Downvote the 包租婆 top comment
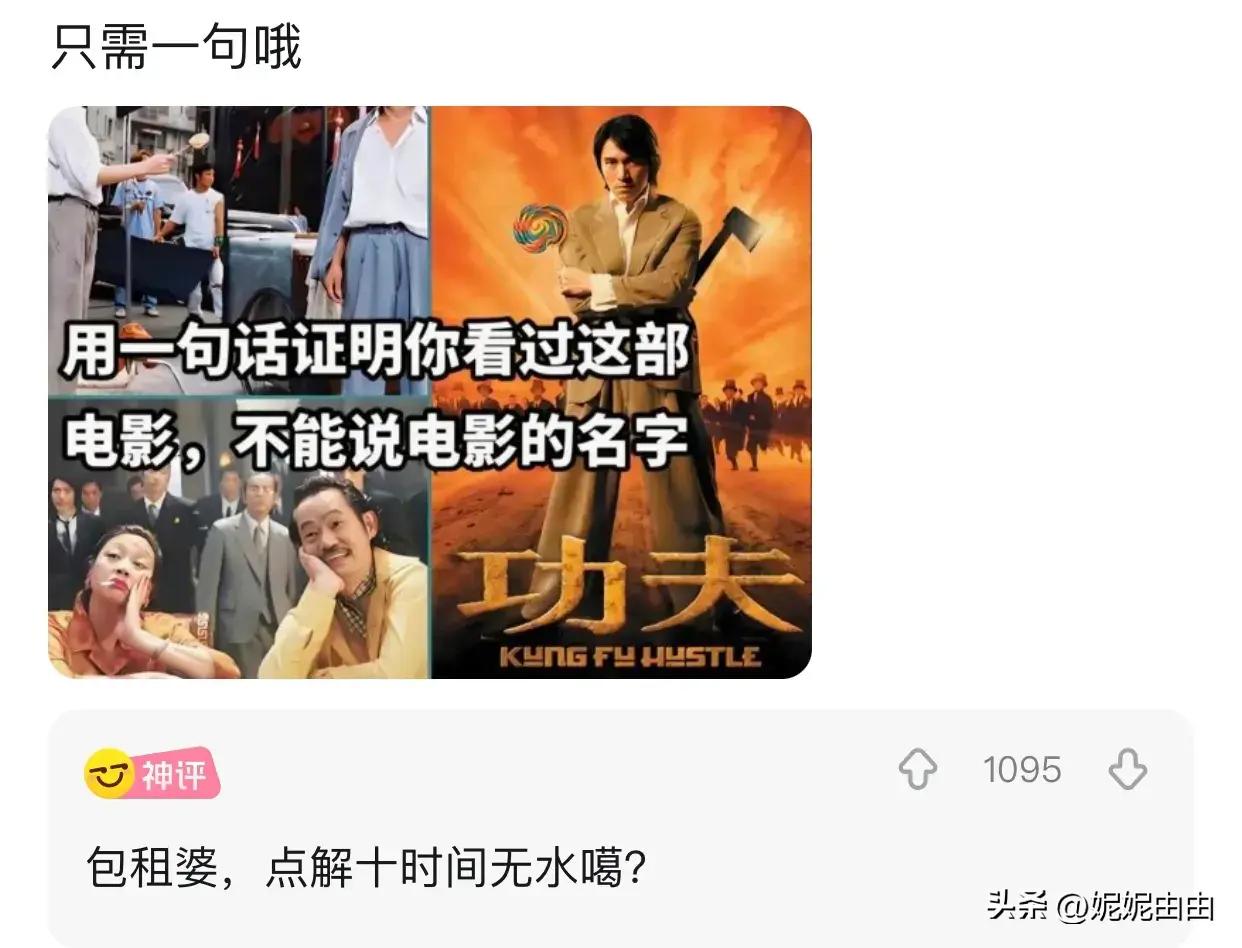Image resolution: width=1242 pixels, height=948 pixels. [x=1128, y=770]
